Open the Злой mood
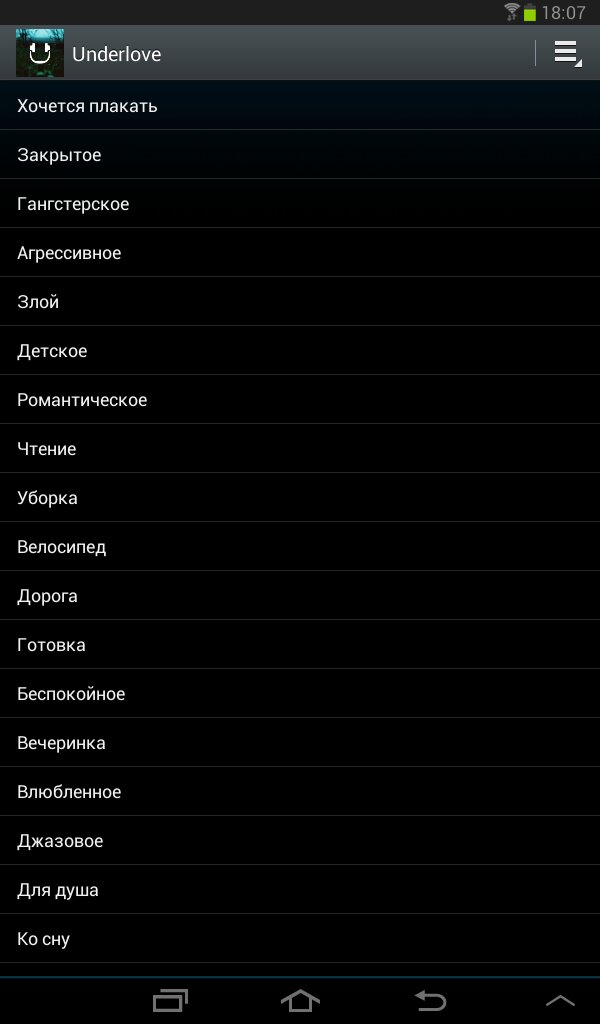 [38, 302]
